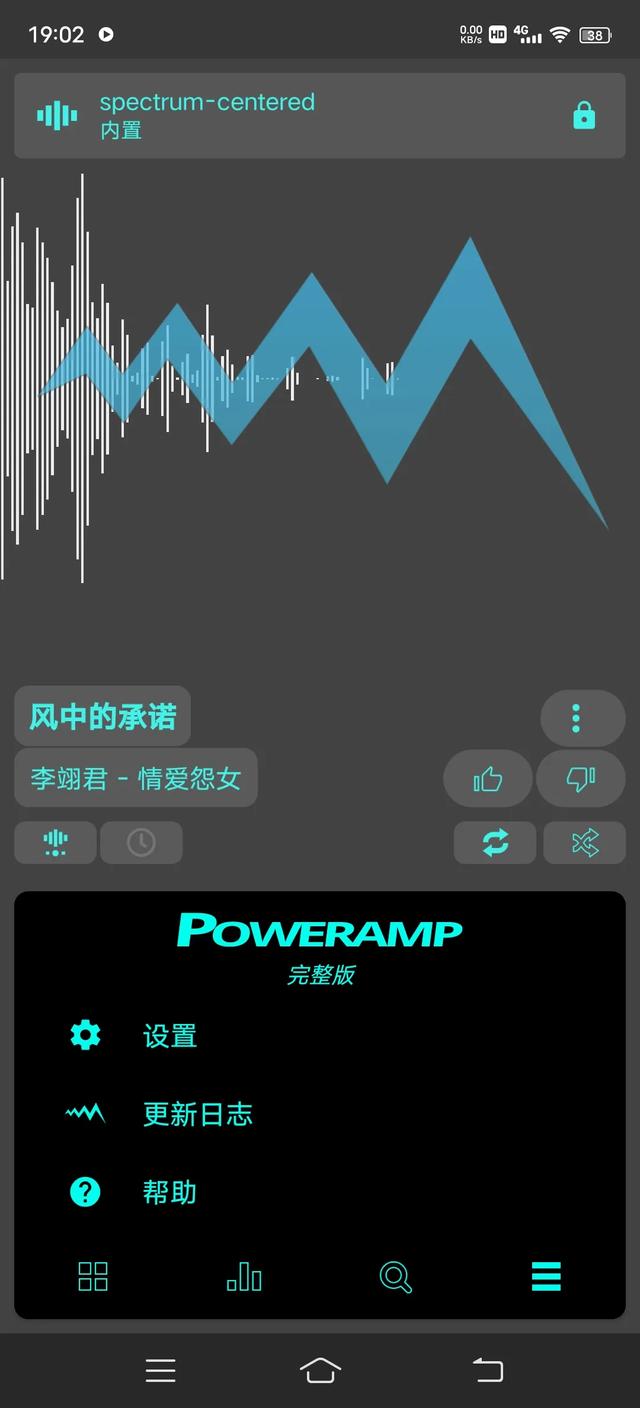This screenshot has height=1408, width=640.
Task: Change the repeat mode
Action: click(495, 843)
